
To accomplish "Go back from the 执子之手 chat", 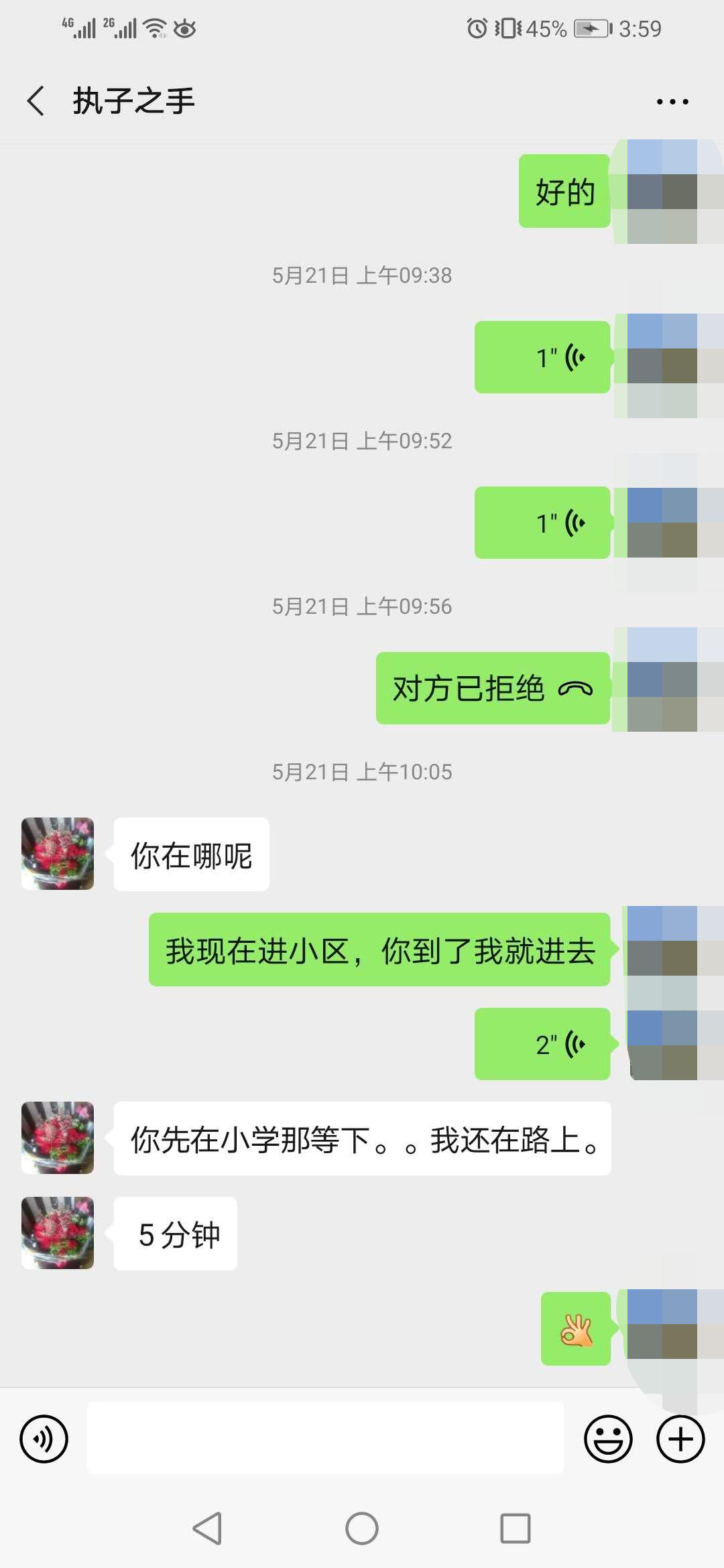I will 36,101.
